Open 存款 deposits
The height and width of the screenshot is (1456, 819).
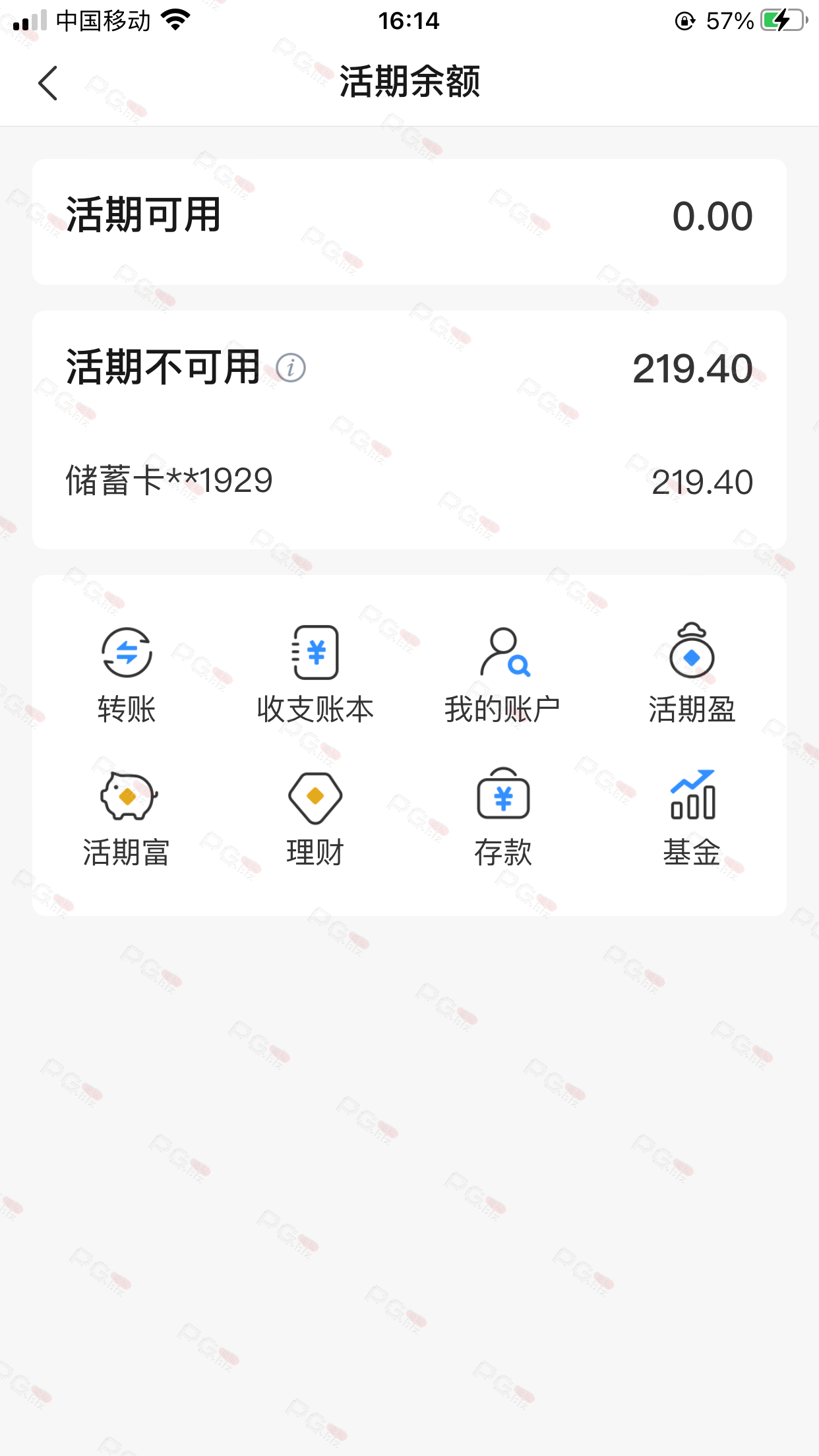[x=503, y=818]
